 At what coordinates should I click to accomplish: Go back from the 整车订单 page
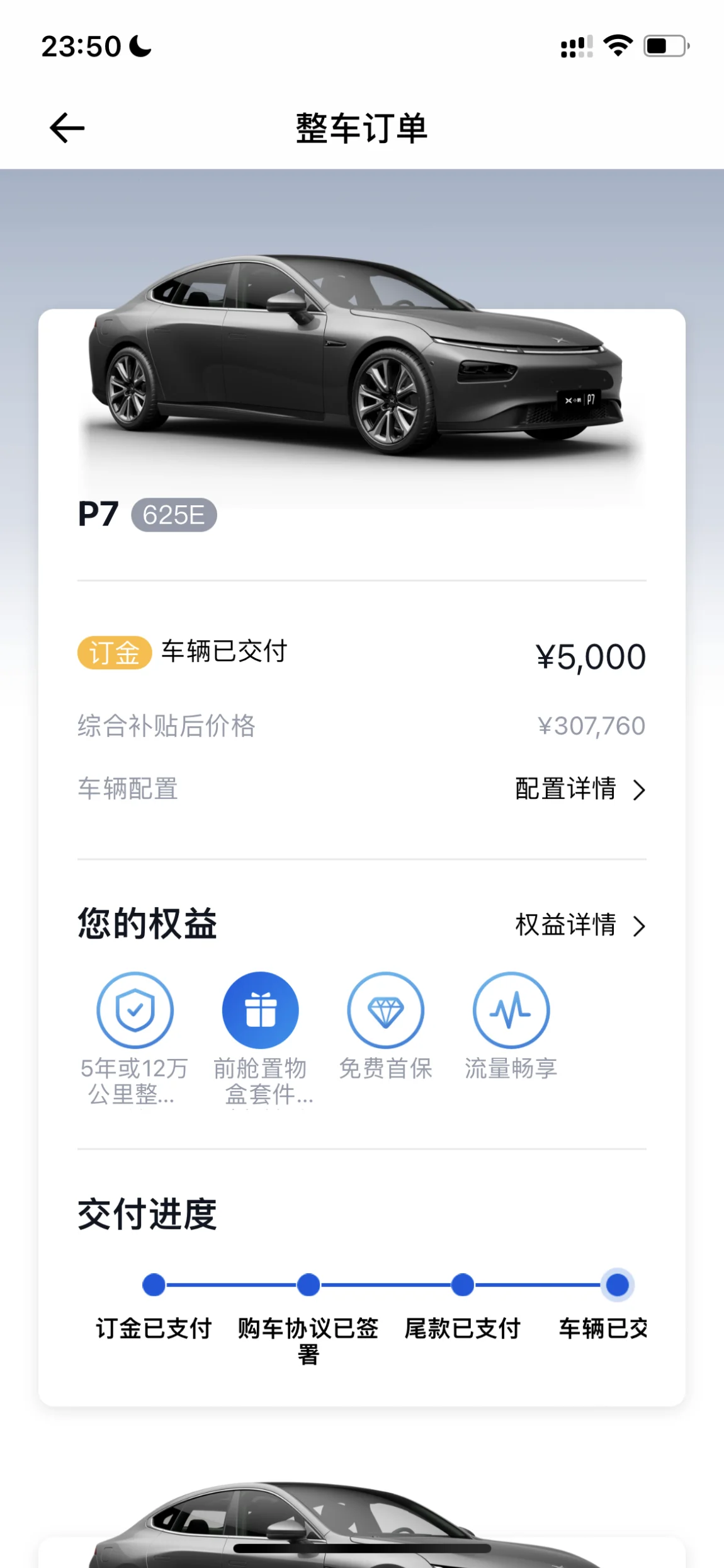point(67,128)
